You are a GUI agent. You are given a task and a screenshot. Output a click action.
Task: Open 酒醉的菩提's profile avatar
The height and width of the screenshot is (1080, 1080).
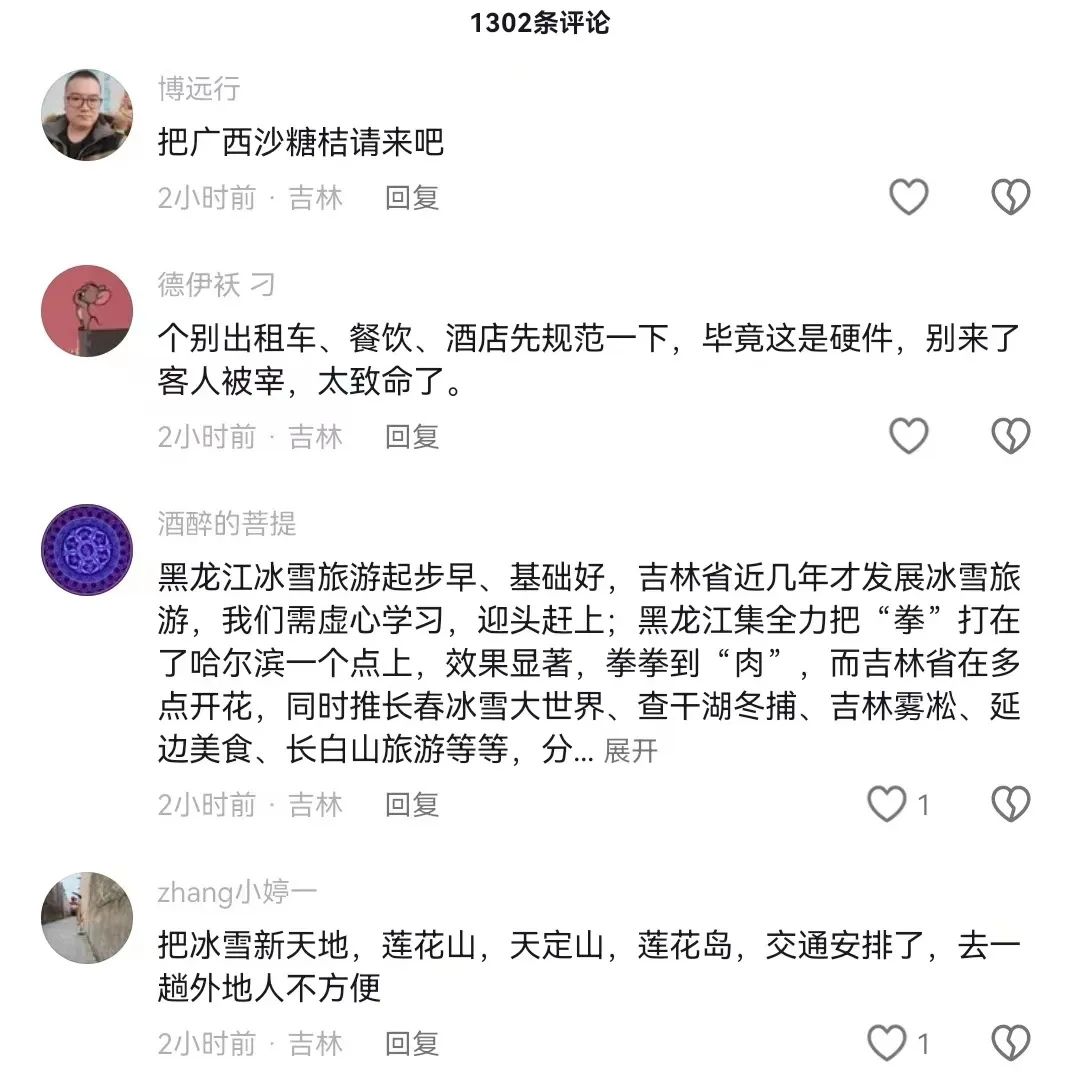(x=87, y=550)
